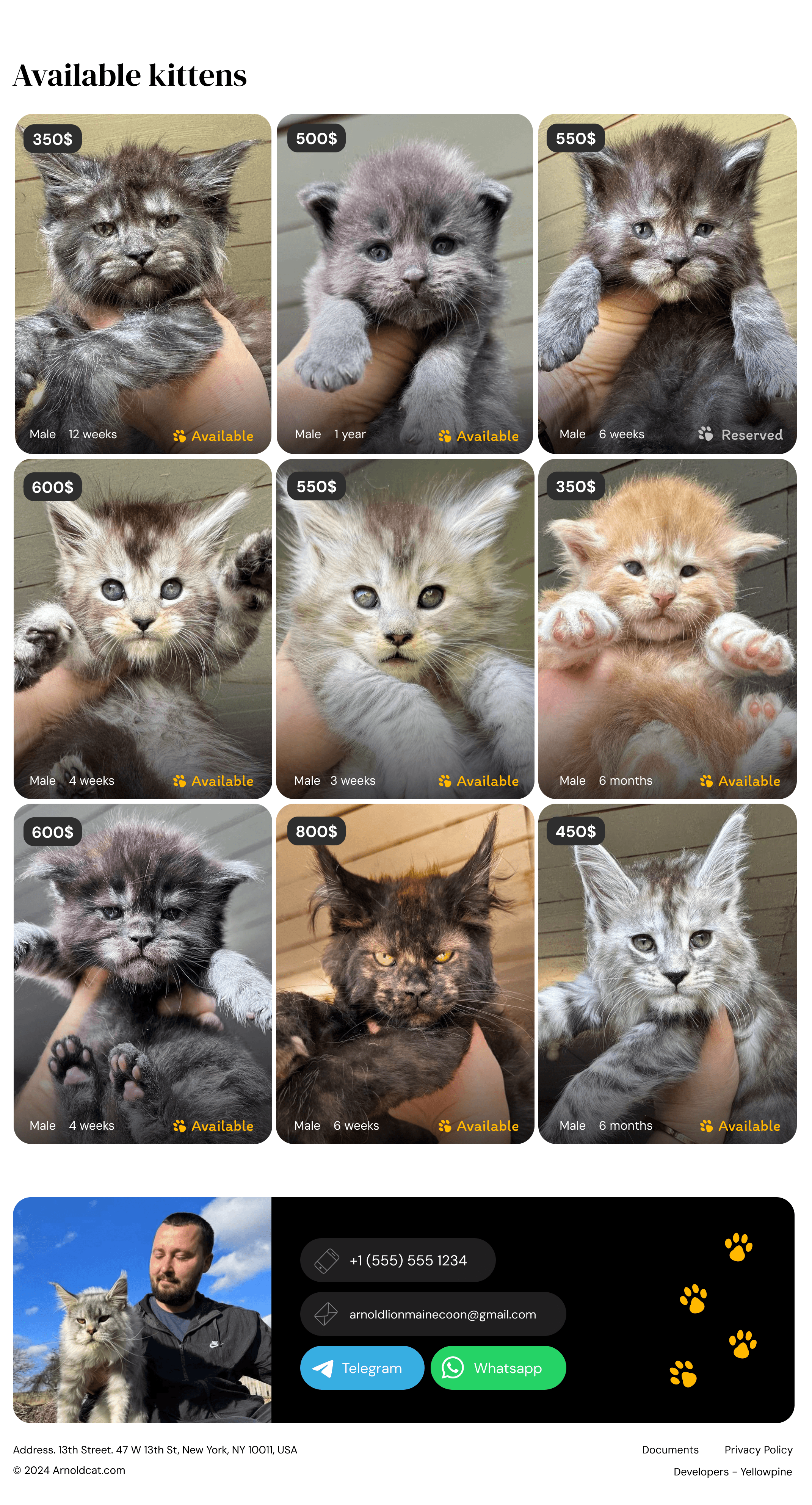Open the 450$ kitten card

pos(667,974)
